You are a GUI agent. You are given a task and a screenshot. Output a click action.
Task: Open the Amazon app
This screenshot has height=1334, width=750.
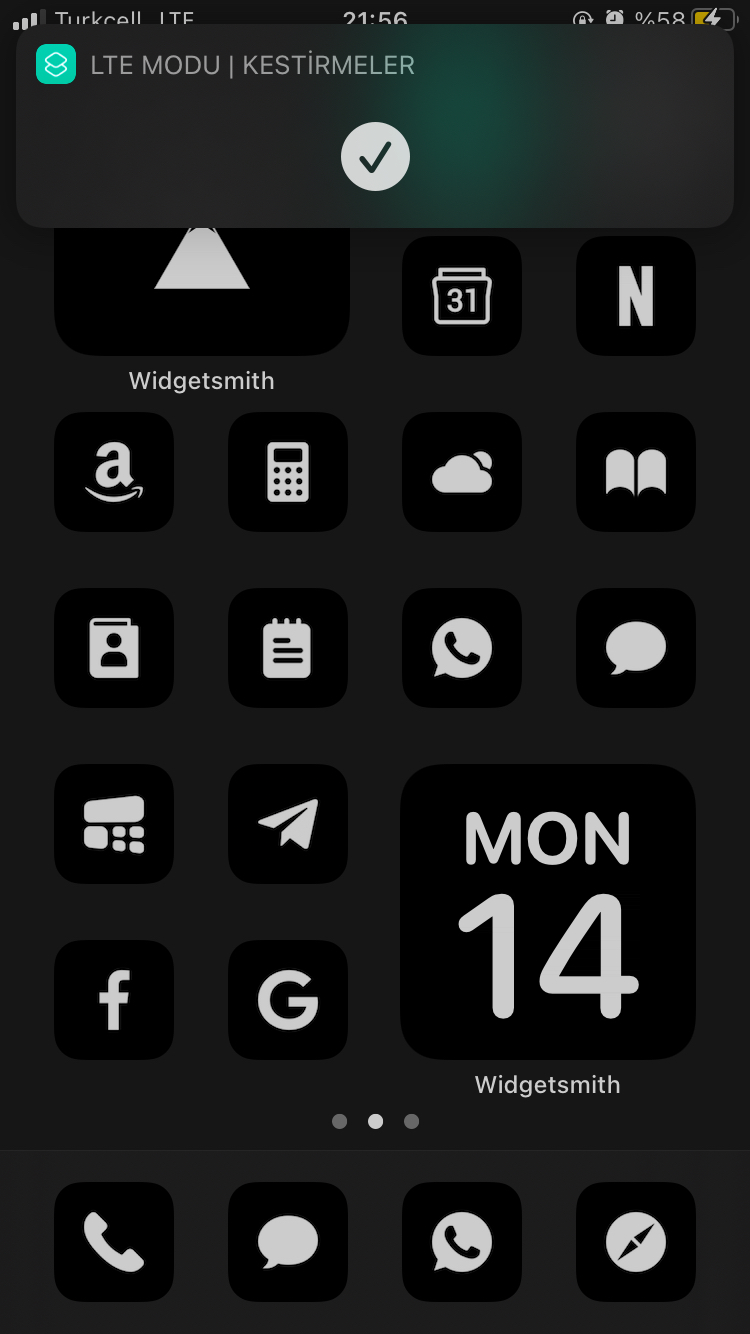114,472
